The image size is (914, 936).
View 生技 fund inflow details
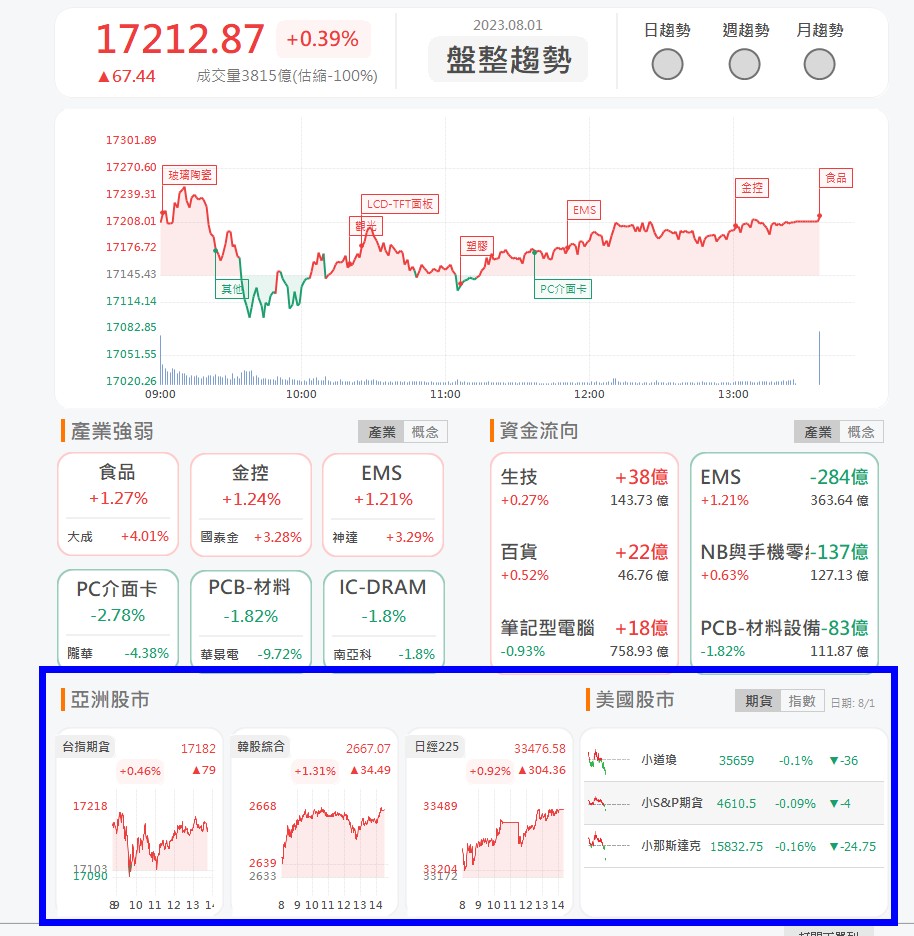click(584, 487)
